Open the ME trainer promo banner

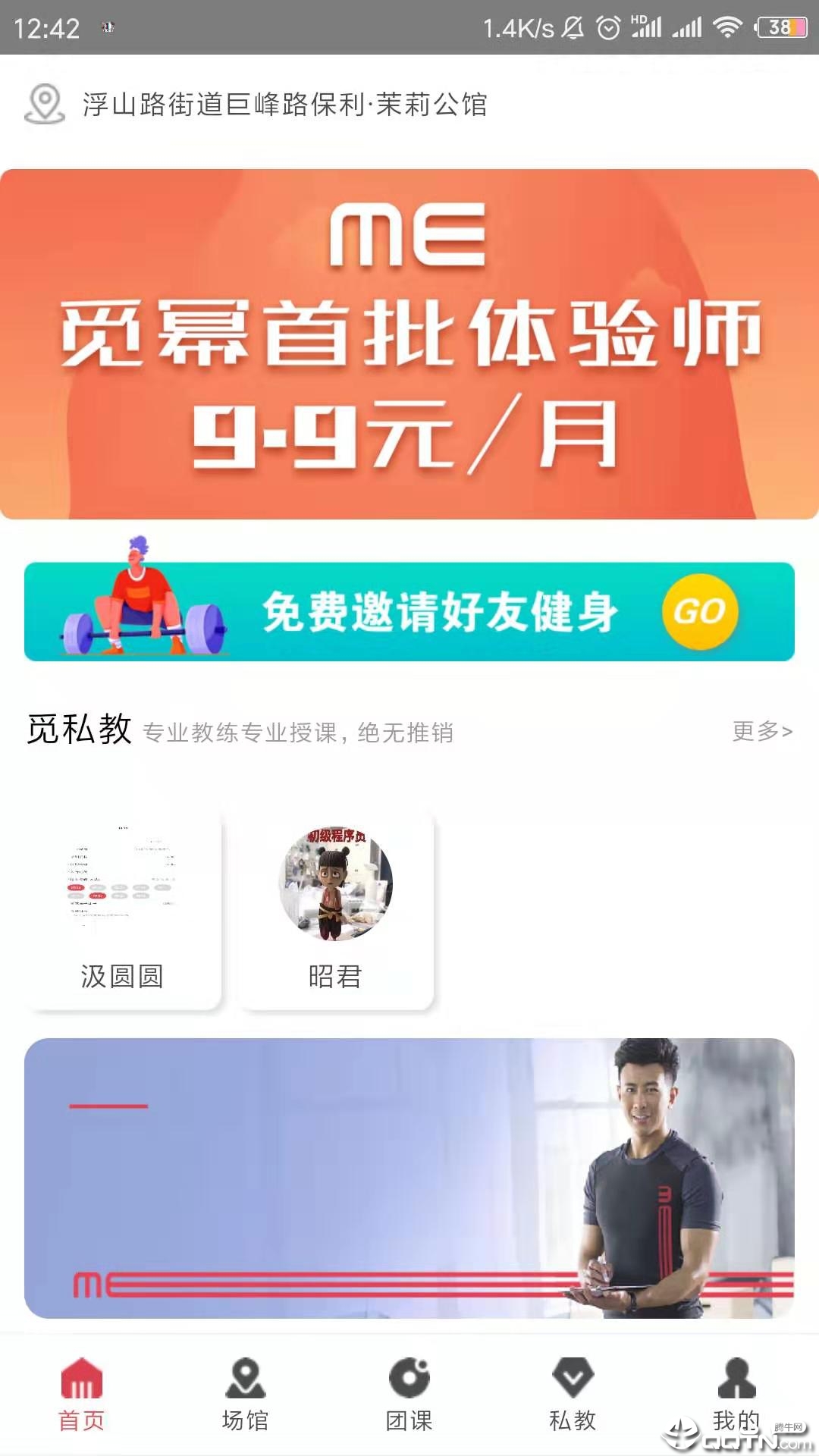409,1178
